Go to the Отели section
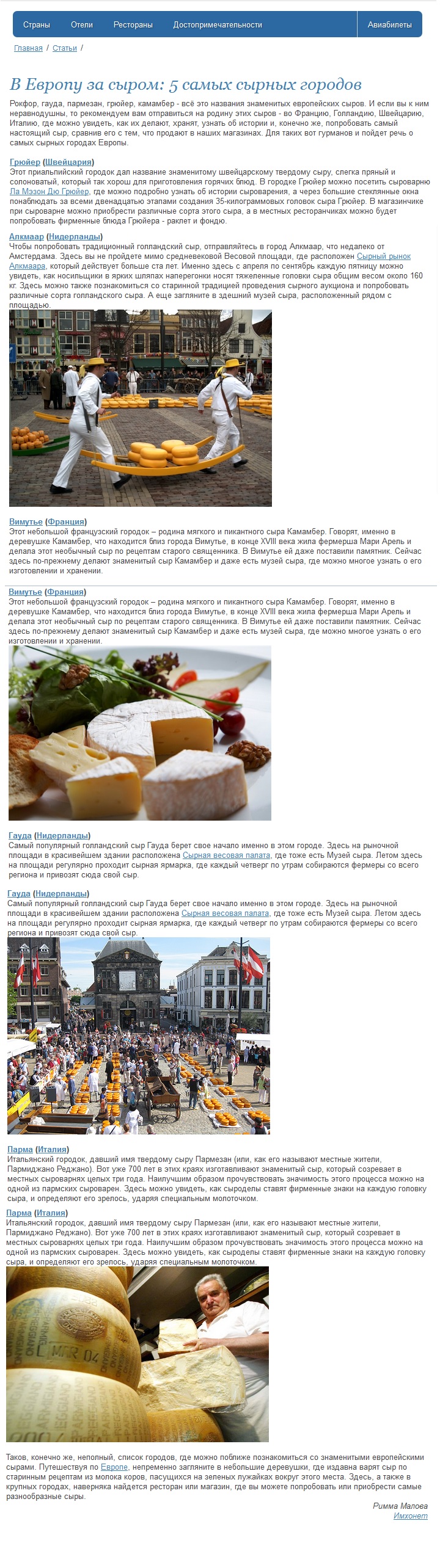440x1568 pixels. [82, 25]
